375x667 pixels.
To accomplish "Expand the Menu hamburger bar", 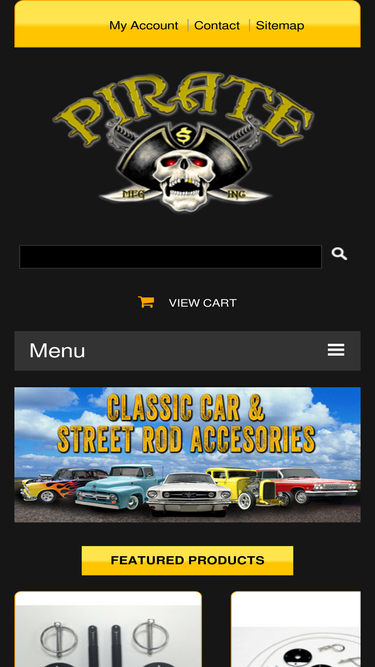I will (188, 351).
